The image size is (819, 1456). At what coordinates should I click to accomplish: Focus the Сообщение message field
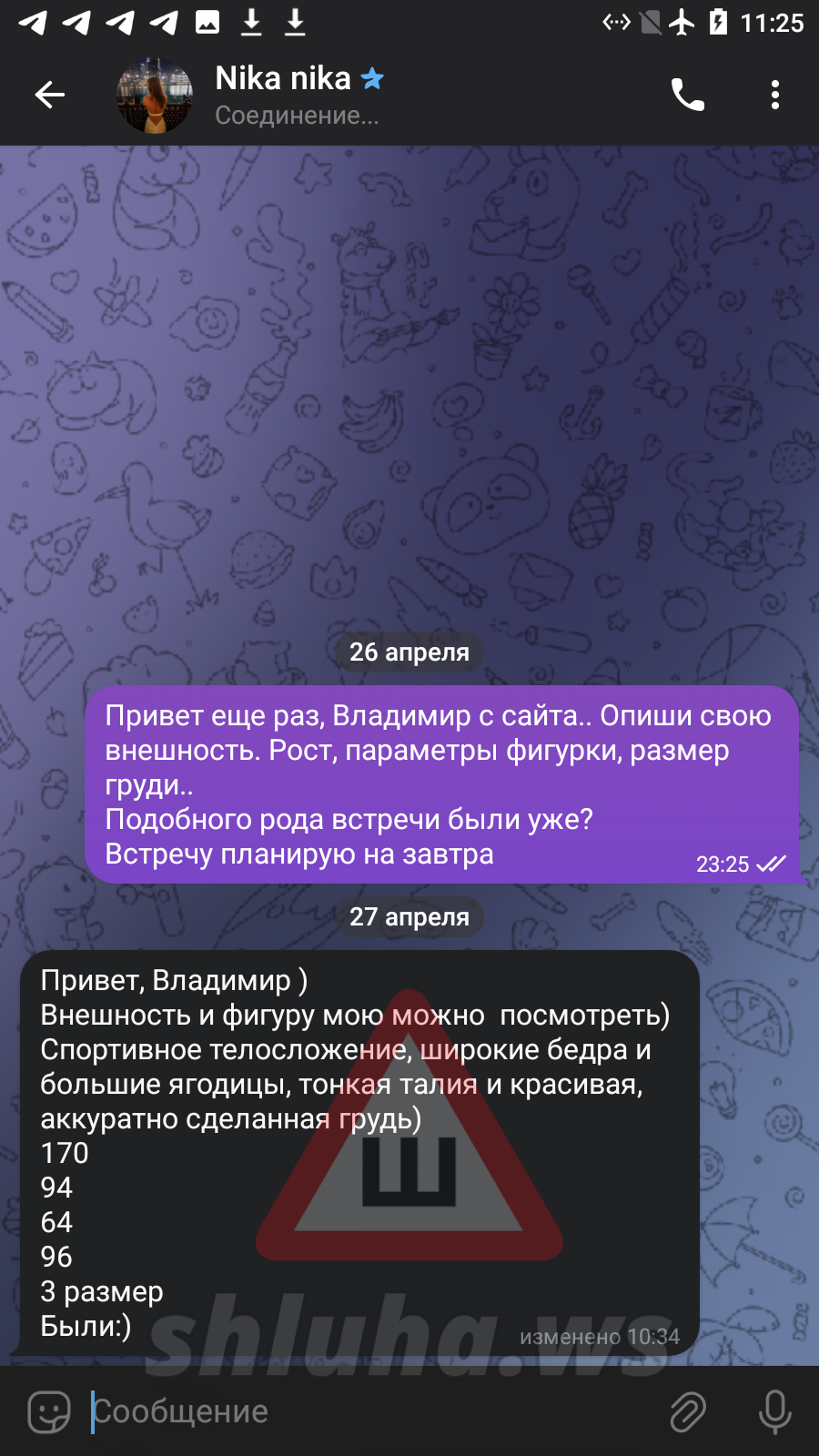(364, 1411)
